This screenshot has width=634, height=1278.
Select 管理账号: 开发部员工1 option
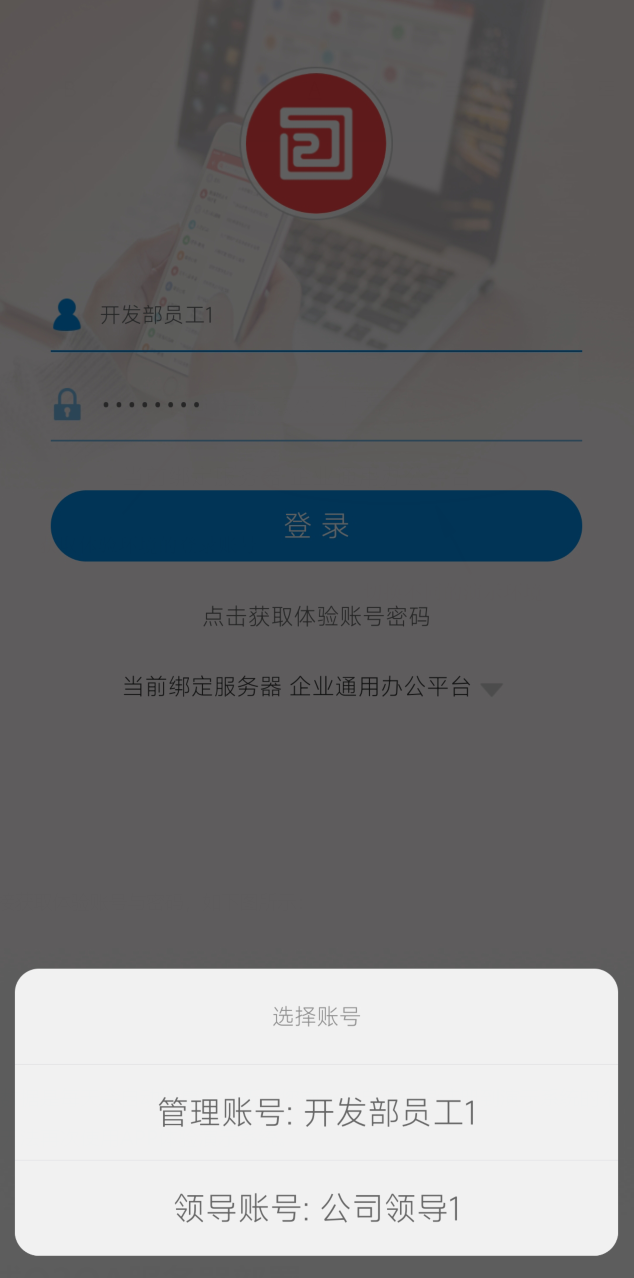(316, 1112)
